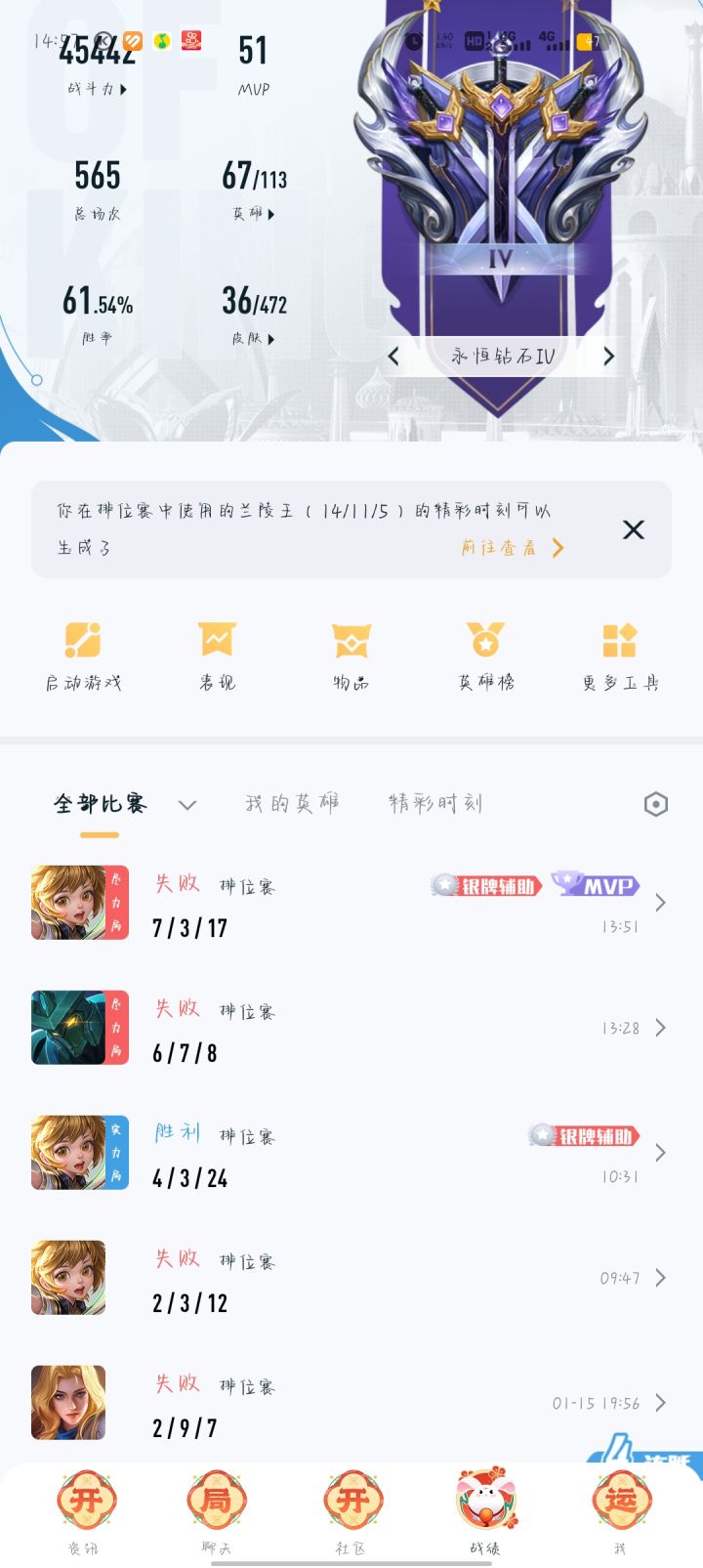
Task: Open match list settings gear
Action: coord(655,803)
